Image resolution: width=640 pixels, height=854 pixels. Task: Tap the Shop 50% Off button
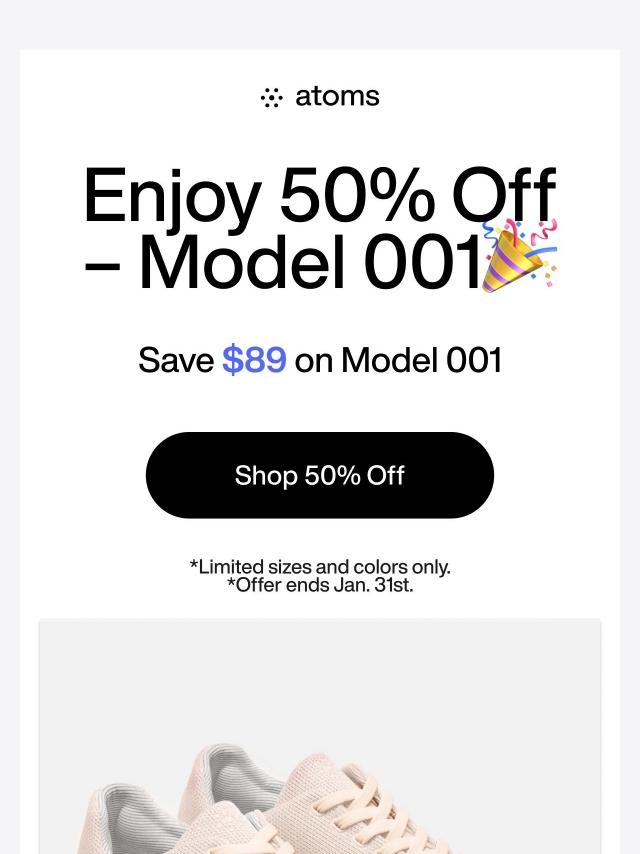320,475
